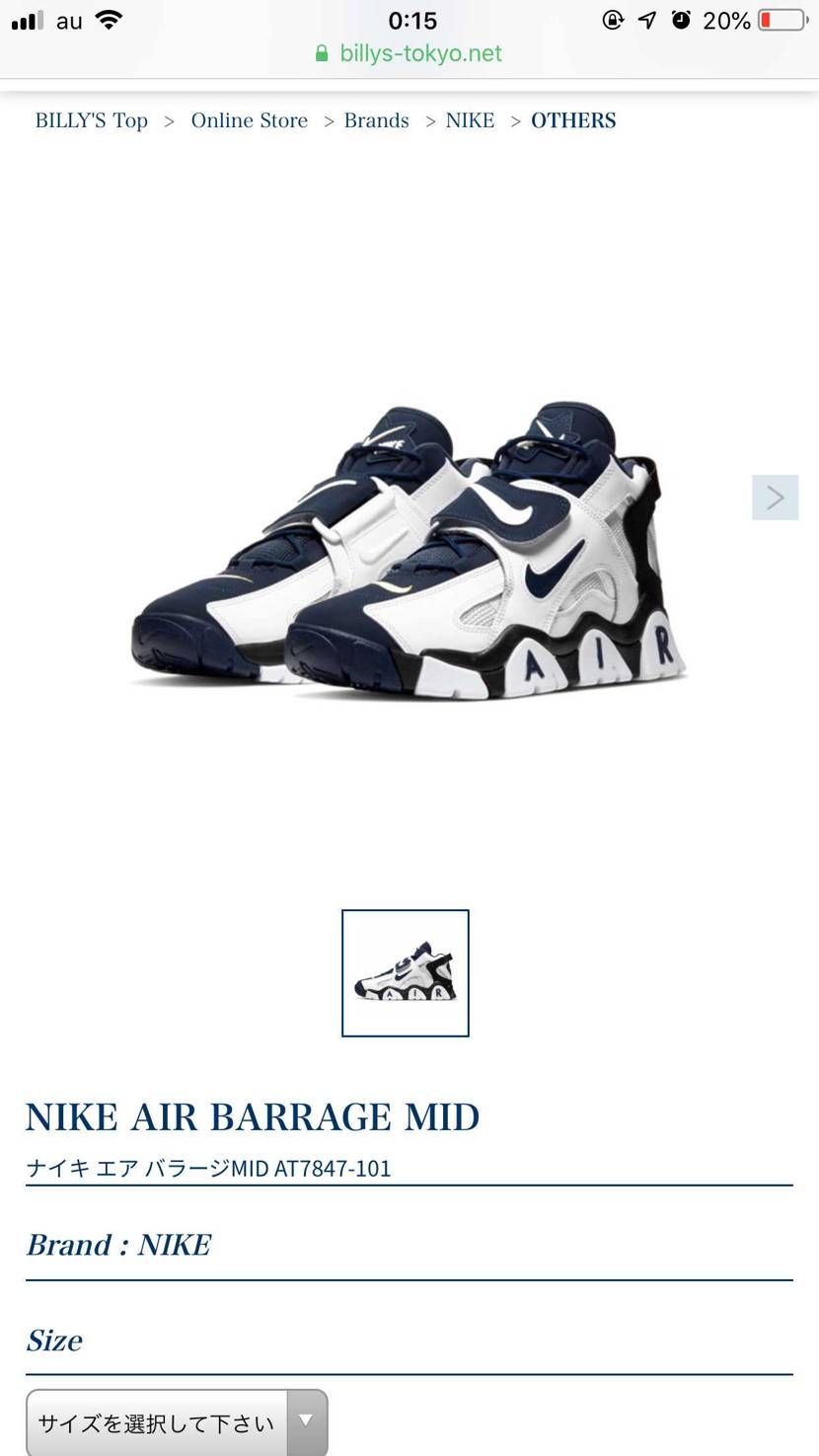
Task: Go to the Online Store breadcrumb
Action: [x=250, y=120]
